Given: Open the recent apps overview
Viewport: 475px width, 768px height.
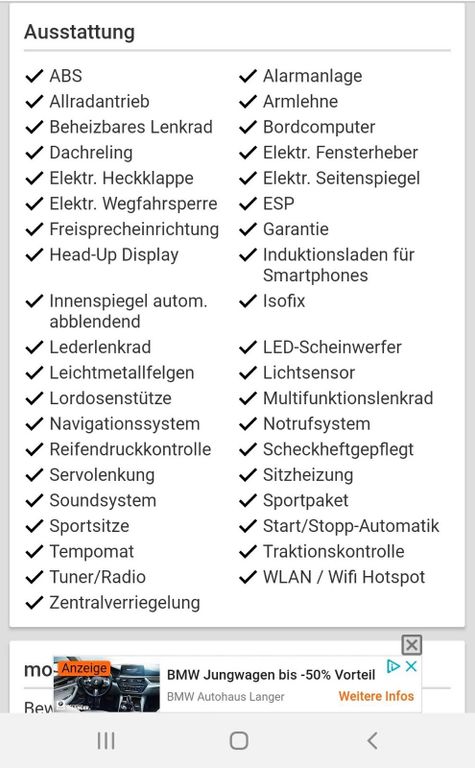Looking at the screenshot, I should pyautogui.click(x=106, y=741).
